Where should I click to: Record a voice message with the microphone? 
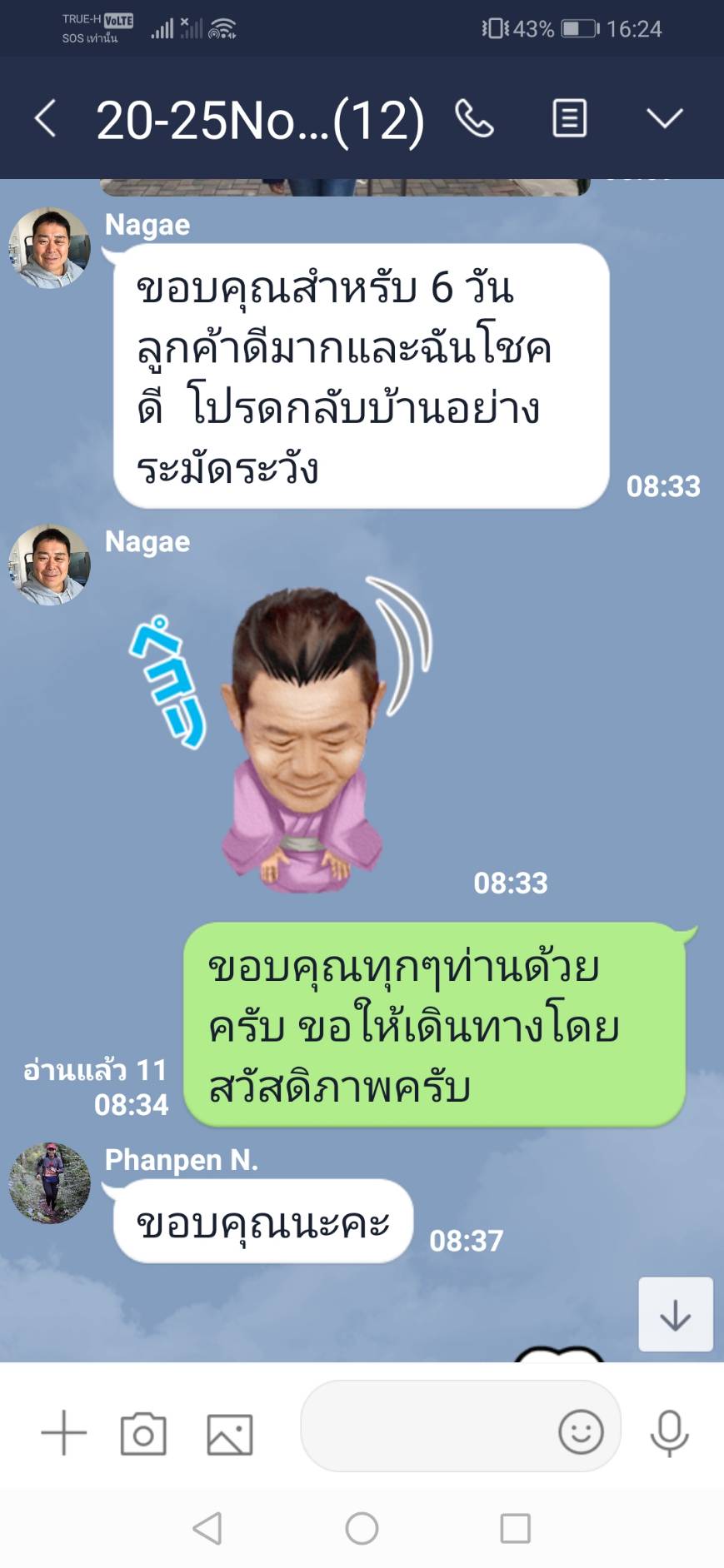pos(669,1433)
